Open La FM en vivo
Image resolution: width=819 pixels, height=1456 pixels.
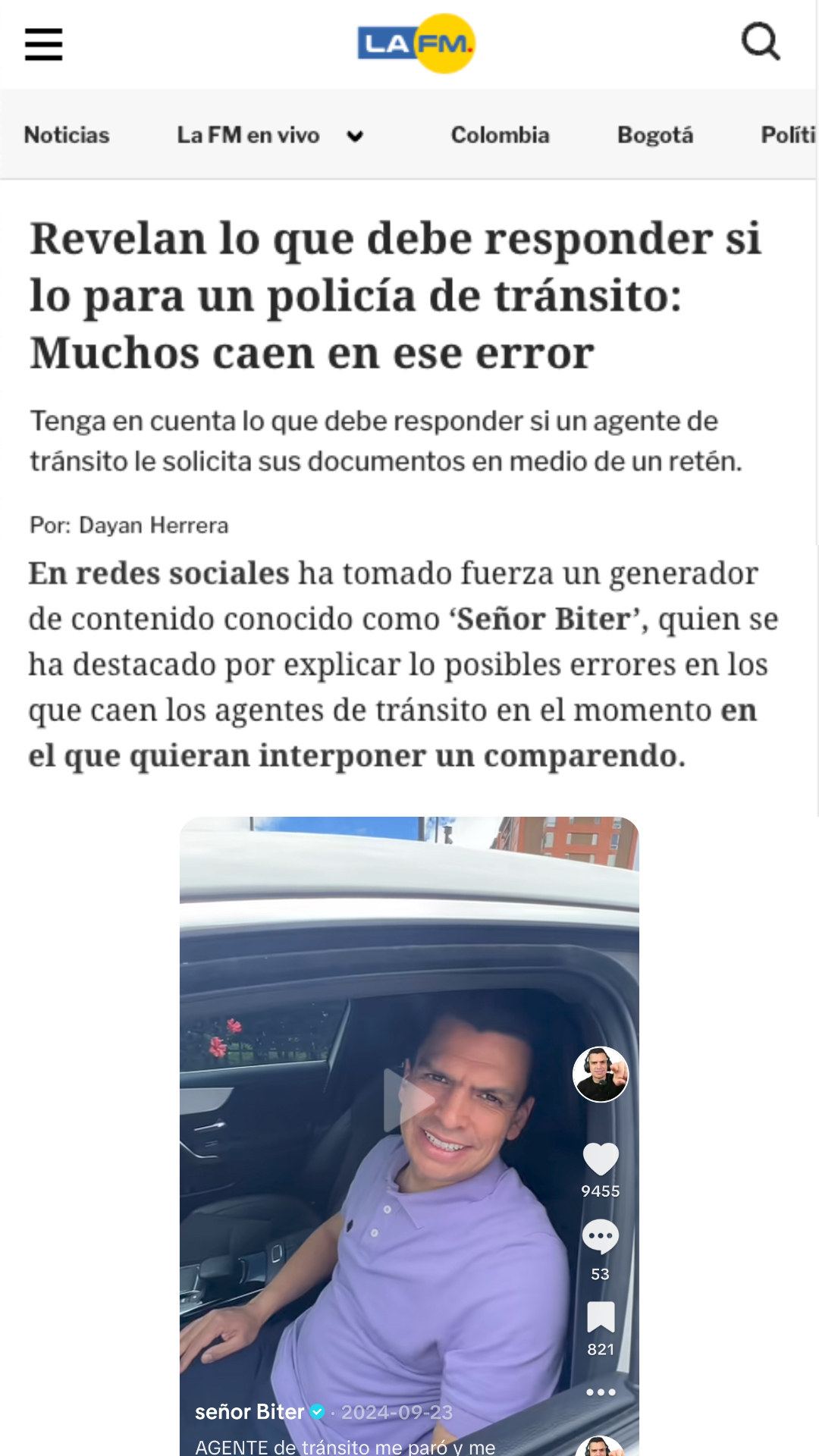tap(248, 135)
